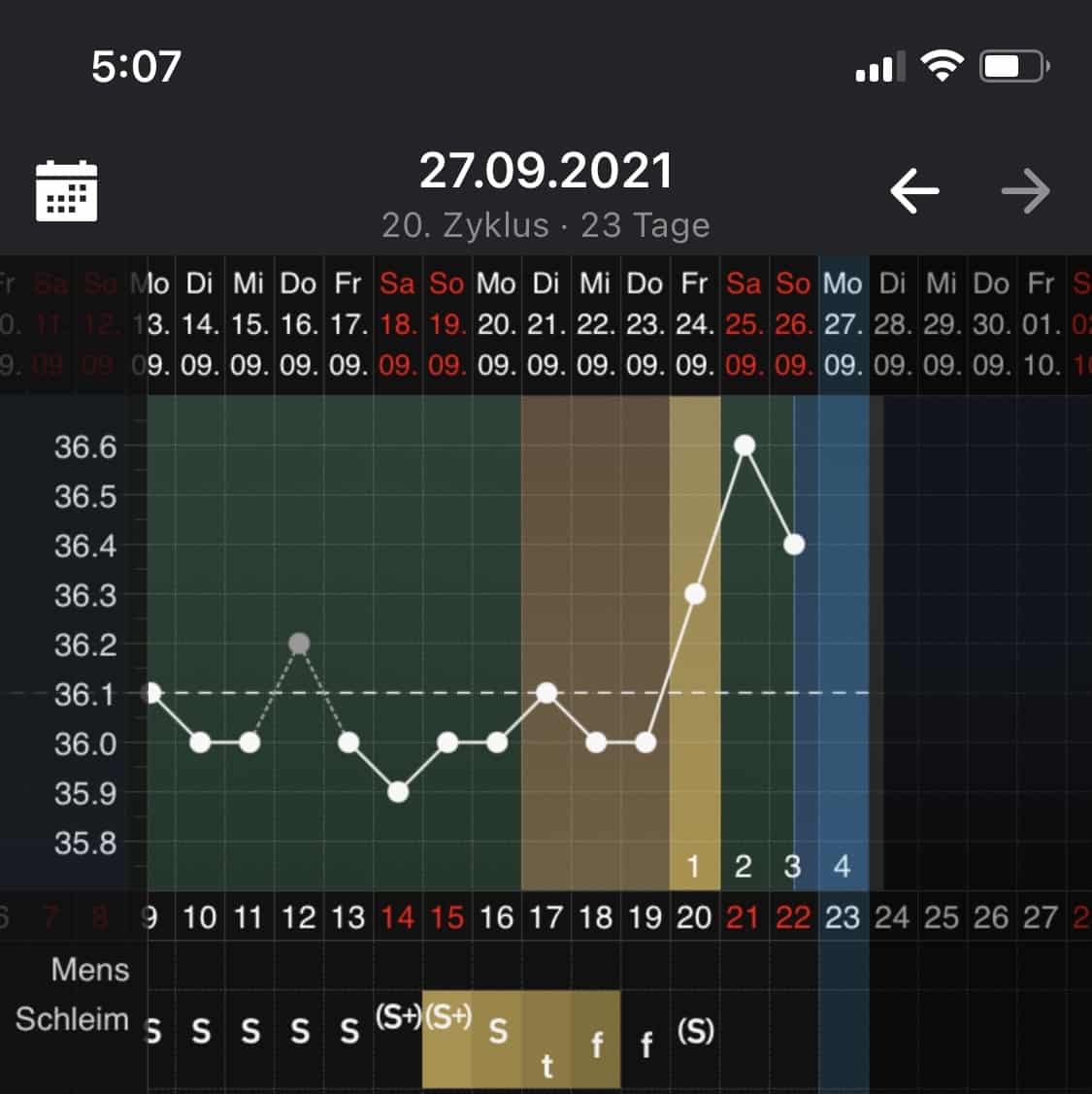Screen dimensions: 1092x1094
Task: Open the calendar icon
Action: [x=66, y=190]
